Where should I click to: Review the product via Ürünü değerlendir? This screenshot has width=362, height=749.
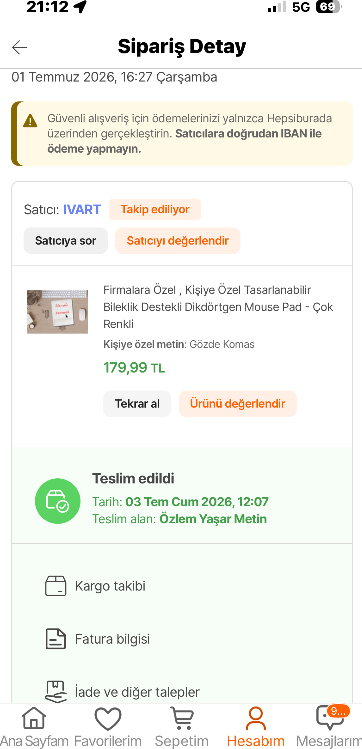(238, 404)
